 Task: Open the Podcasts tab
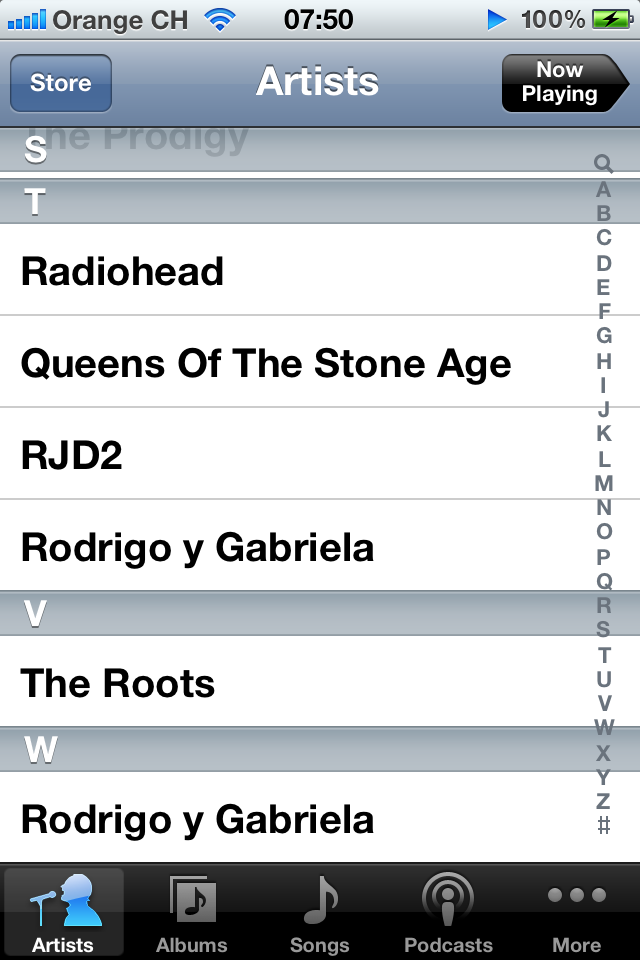point(448,914)
